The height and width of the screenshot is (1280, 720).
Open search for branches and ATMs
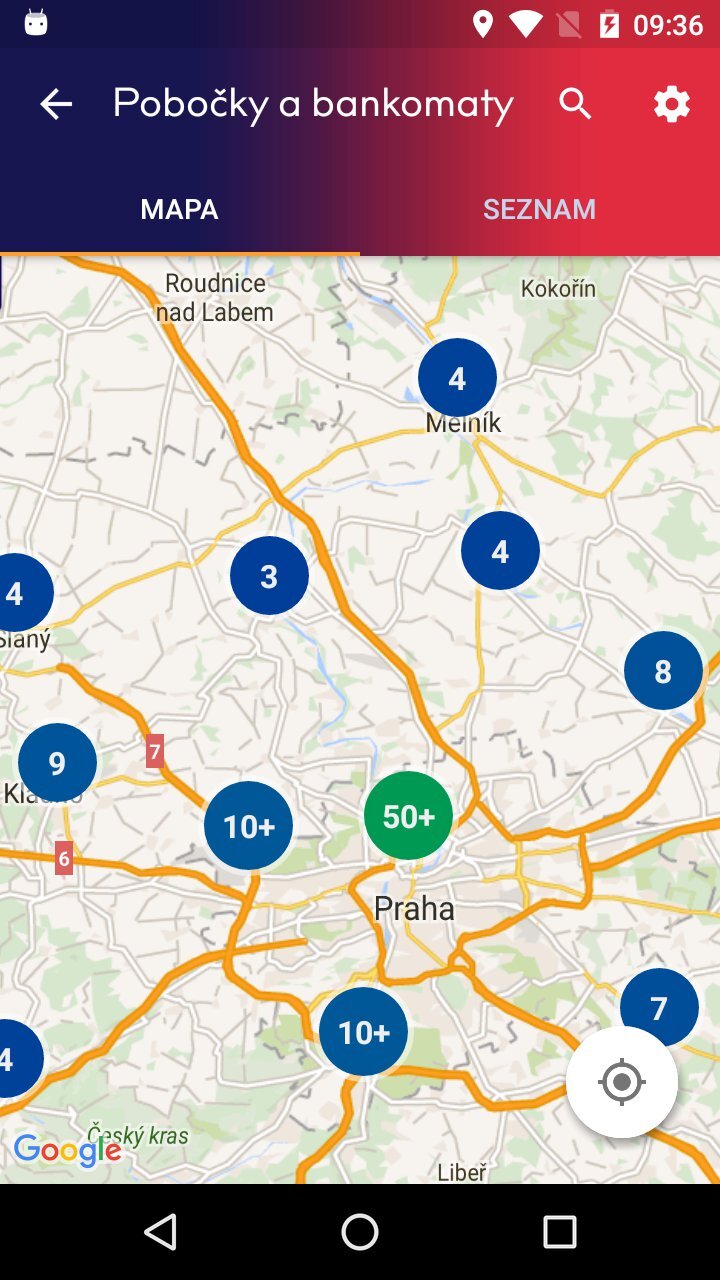click(x=575, y=104)
